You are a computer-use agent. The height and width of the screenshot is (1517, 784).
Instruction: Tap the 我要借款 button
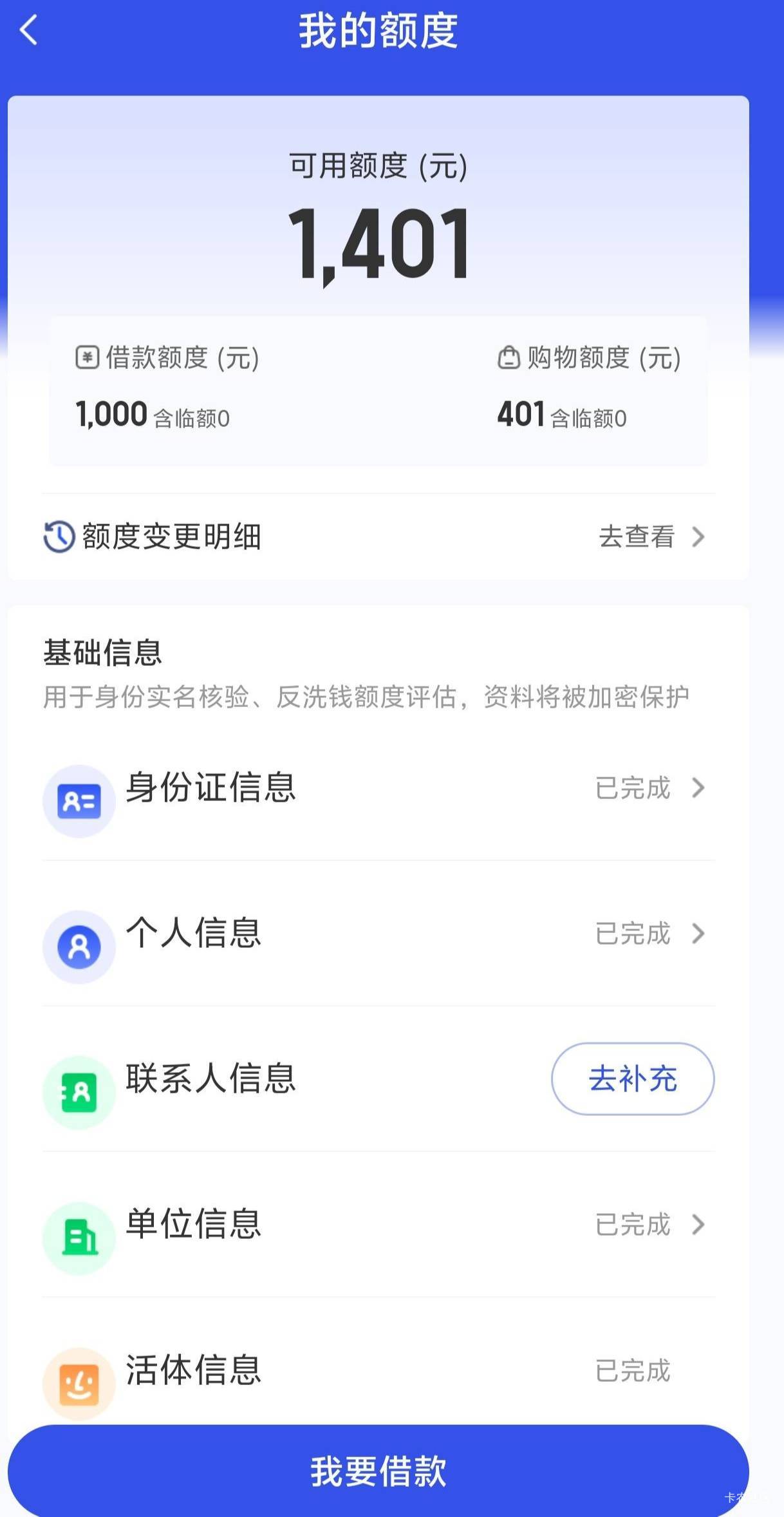(x=378, y=1471)
